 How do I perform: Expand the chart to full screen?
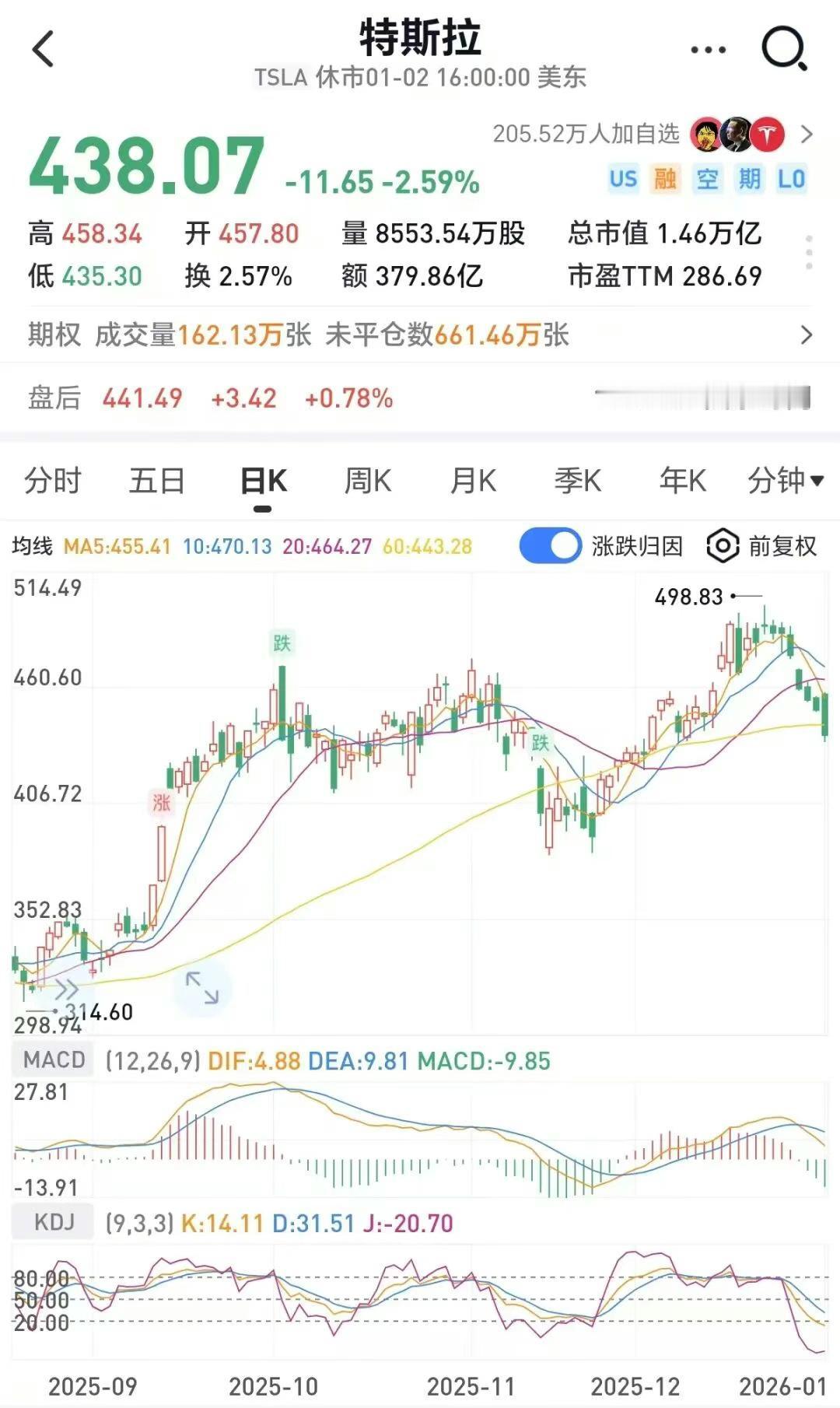[201, 987]
